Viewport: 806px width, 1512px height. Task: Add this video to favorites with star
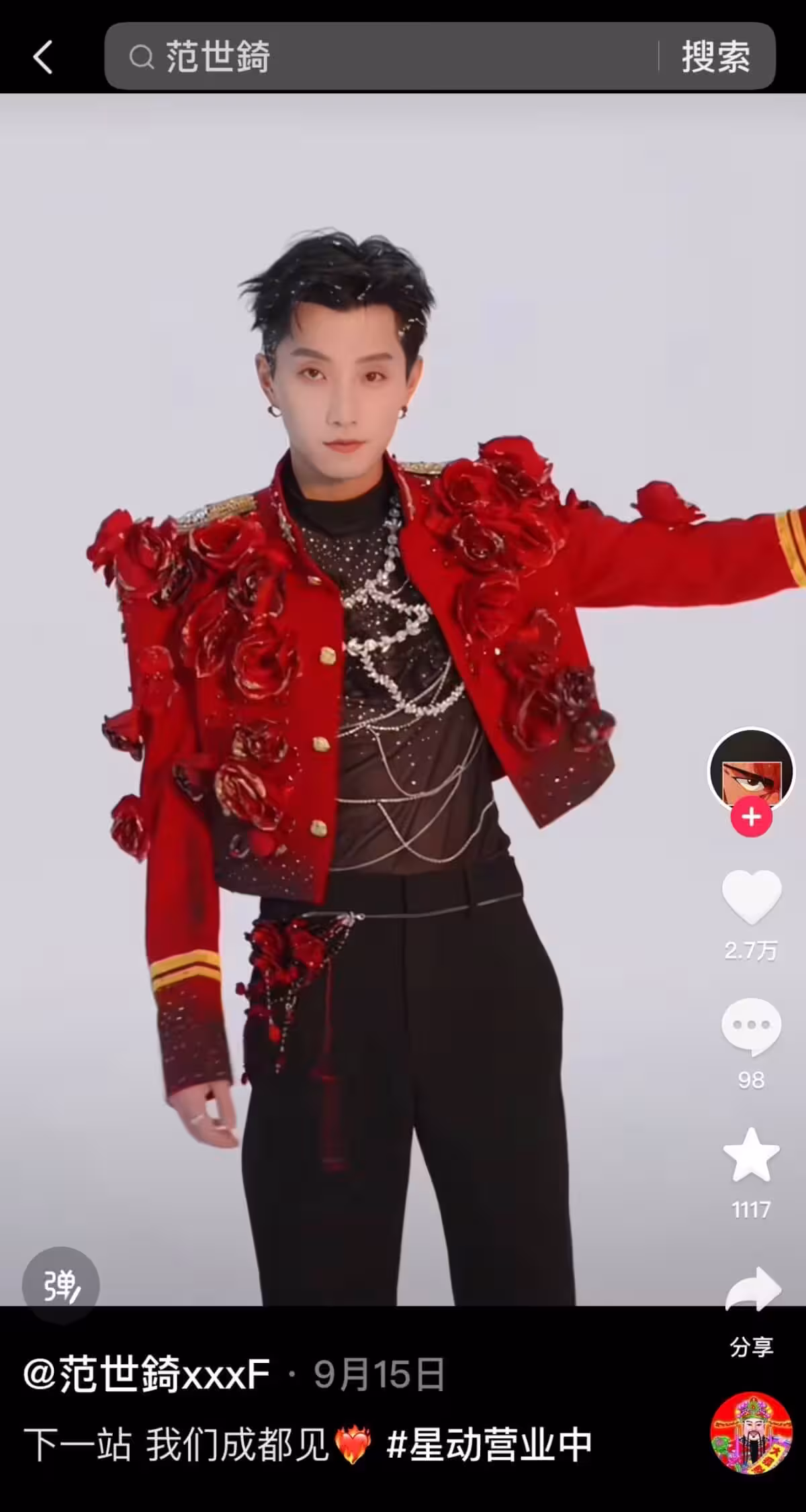pyautogui.click(x=751, y=1155)
